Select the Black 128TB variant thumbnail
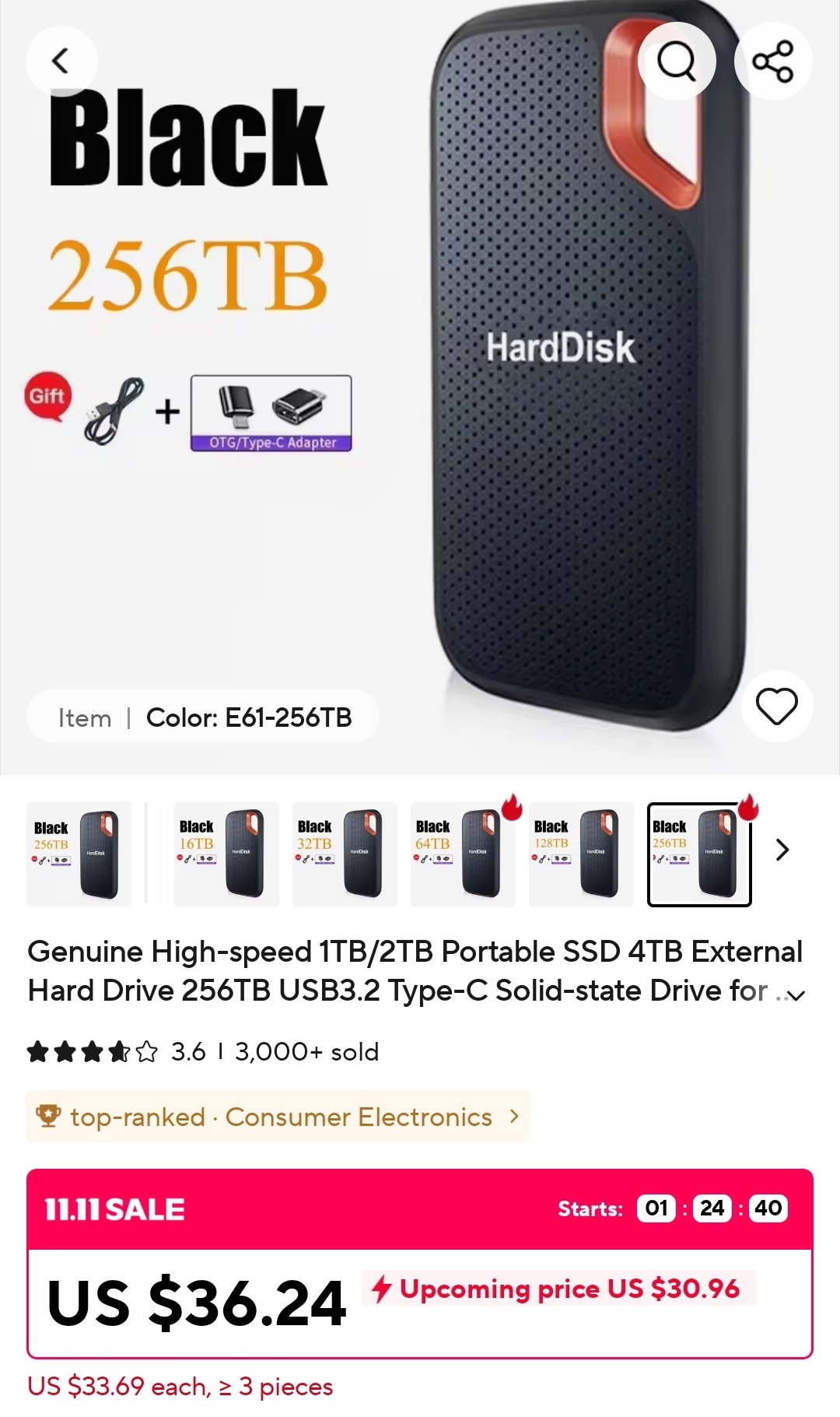The height and width of the screenshot is (1417, 840). (x=580, y=854)
